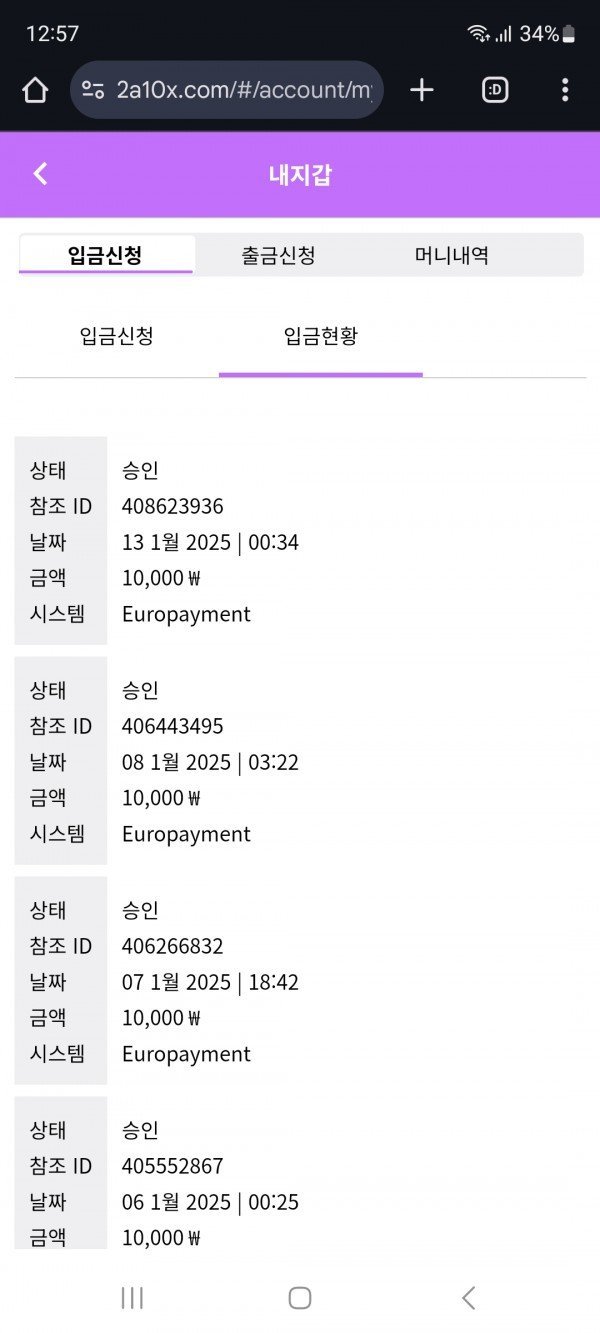Open the browser overflow menu
600x1333 pixels.
click(x=565, y=90)
